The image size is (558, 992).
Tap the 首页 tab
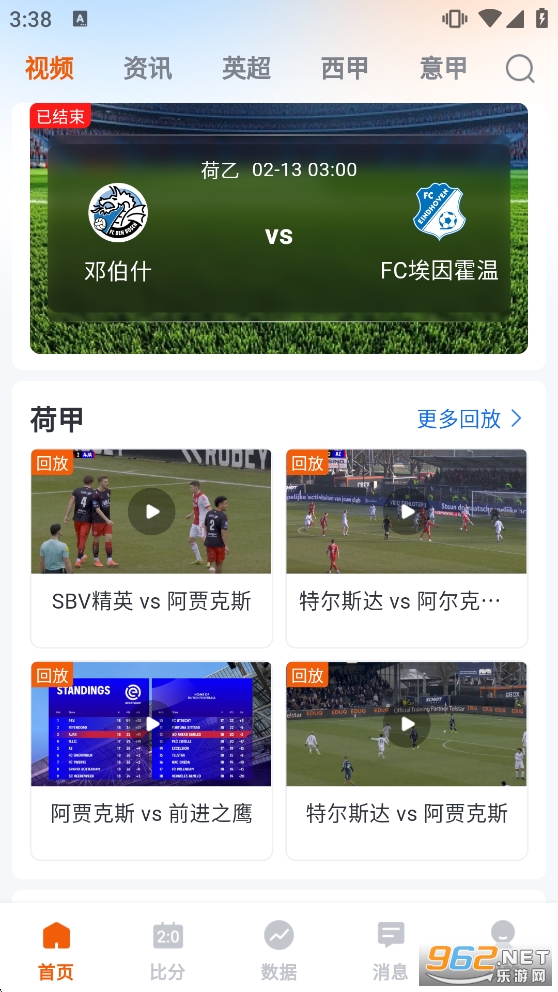click(56, 950)
